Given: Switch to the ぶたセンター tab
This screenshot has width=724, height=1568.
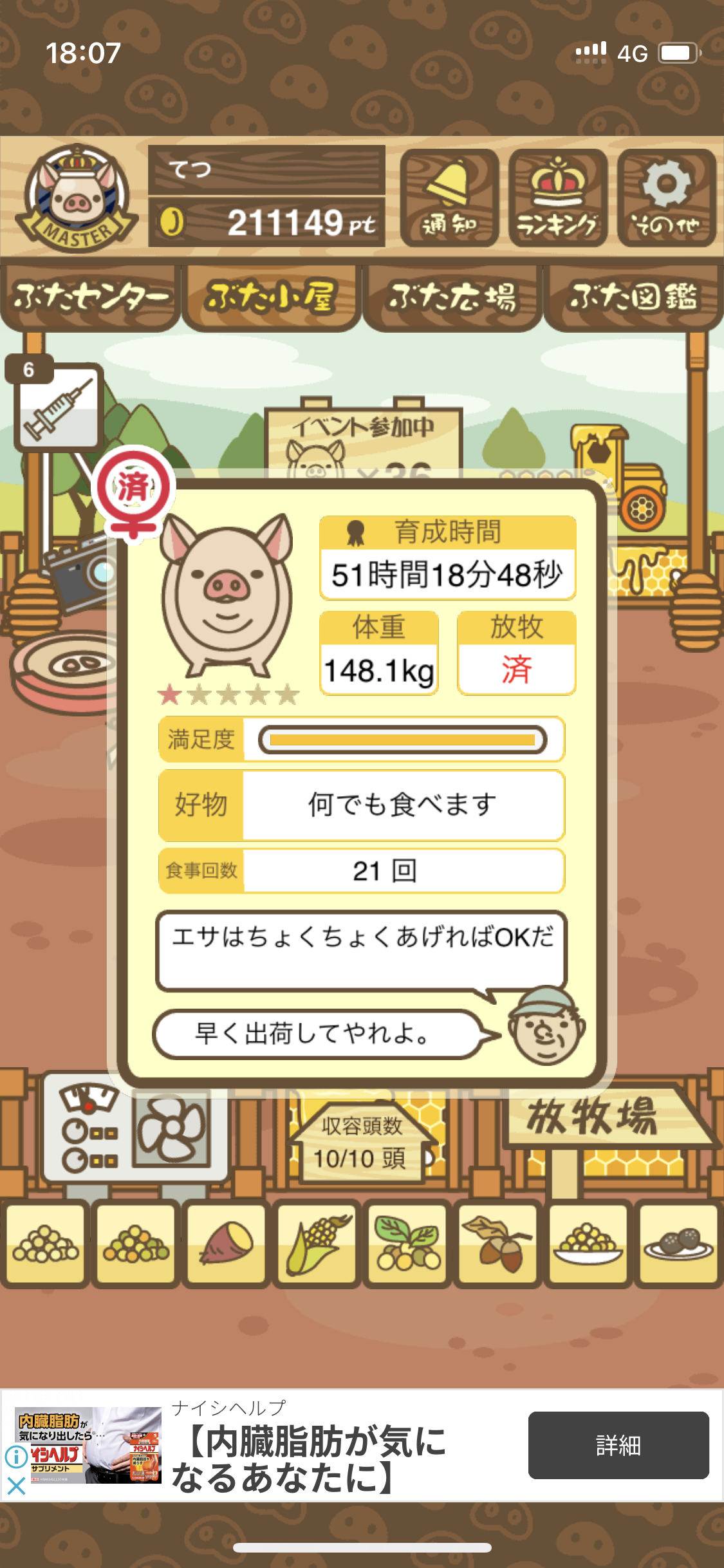Looking at the screenshot, I should [x=90, y=297].
